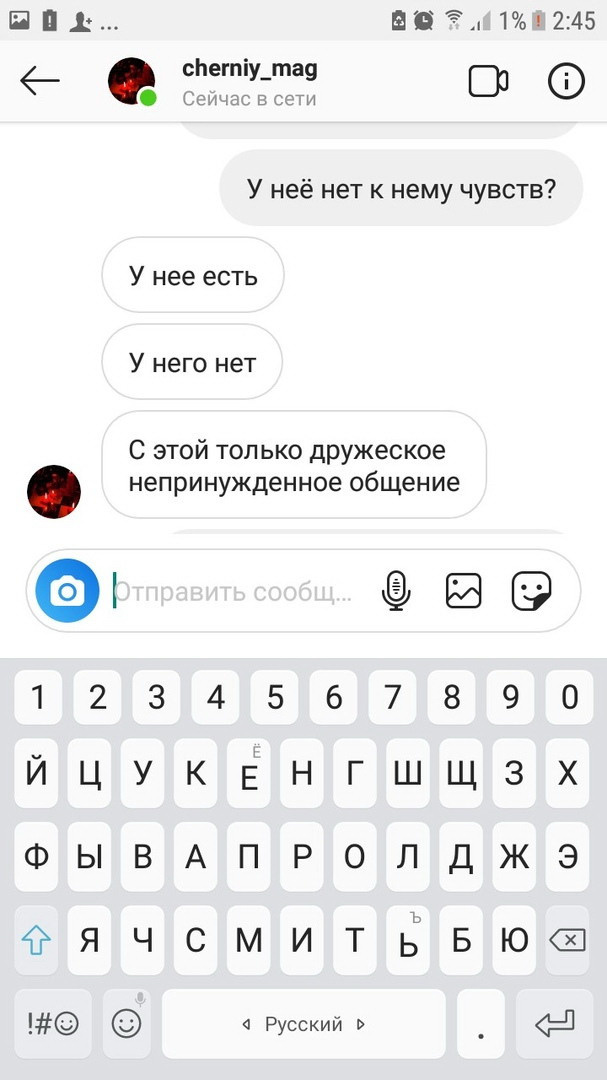
Task: Tap the return key on keyboard
Action: [x=555, y=1023]
